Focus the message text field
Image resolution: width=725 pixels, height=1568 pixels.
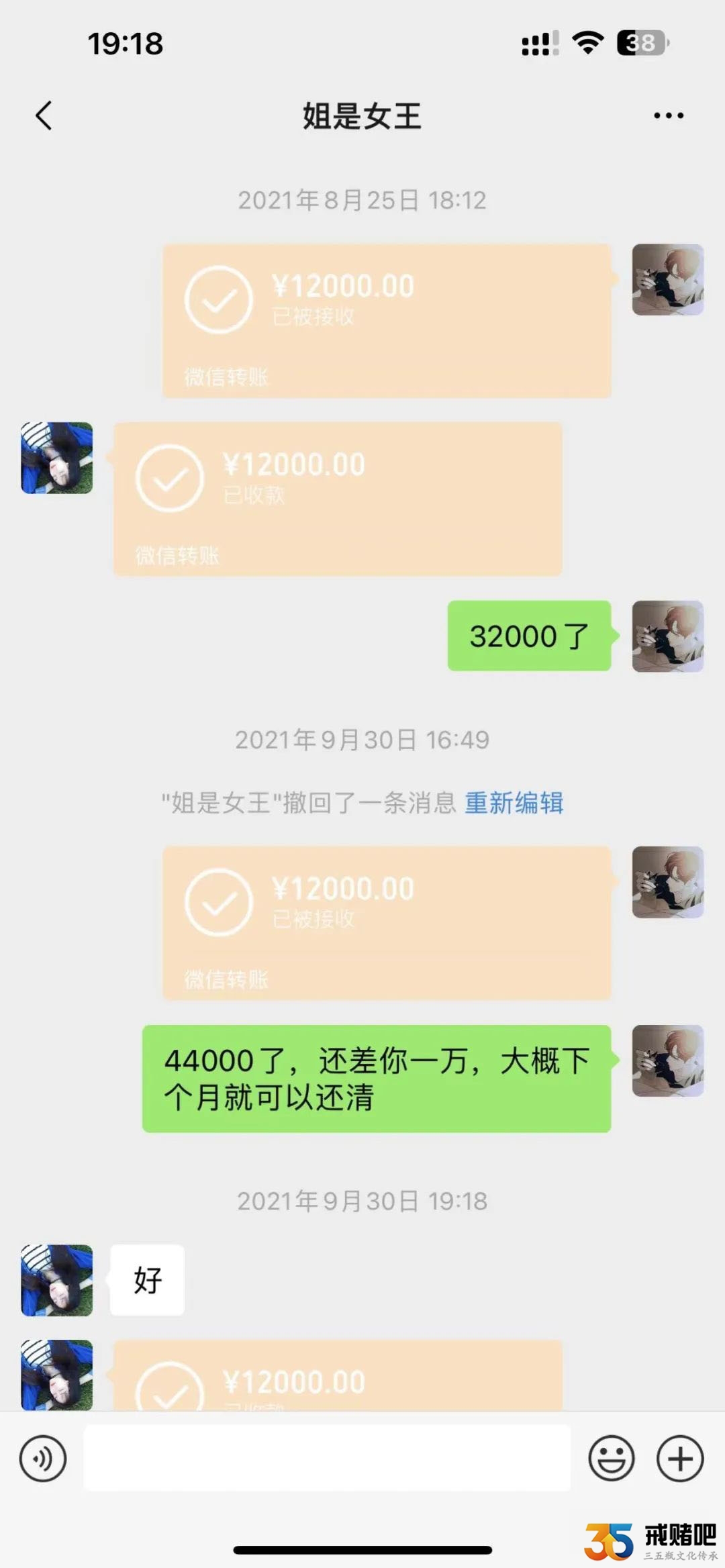pos(327,1459)
